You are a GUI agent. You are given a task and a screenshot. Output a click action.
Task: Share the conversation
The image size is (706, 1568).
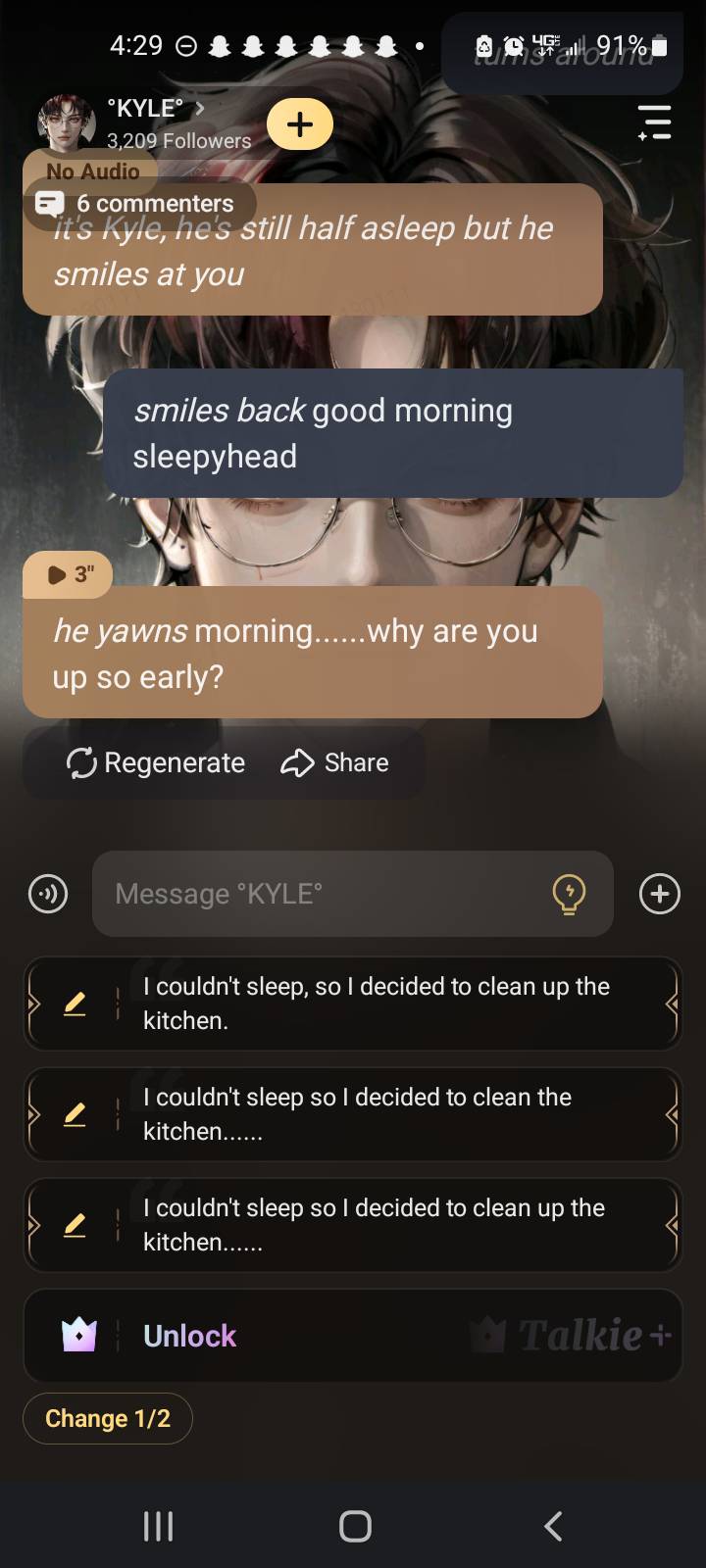pyautogui.click(x=335, y=762)
